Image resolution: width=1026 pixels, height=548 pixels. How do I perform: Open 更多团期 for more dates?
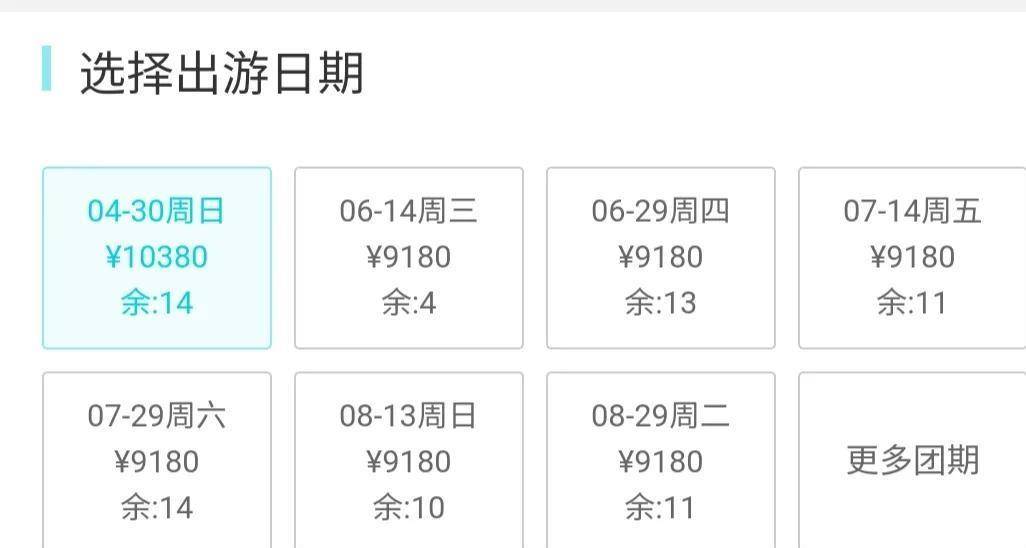(x=912, y=461)
